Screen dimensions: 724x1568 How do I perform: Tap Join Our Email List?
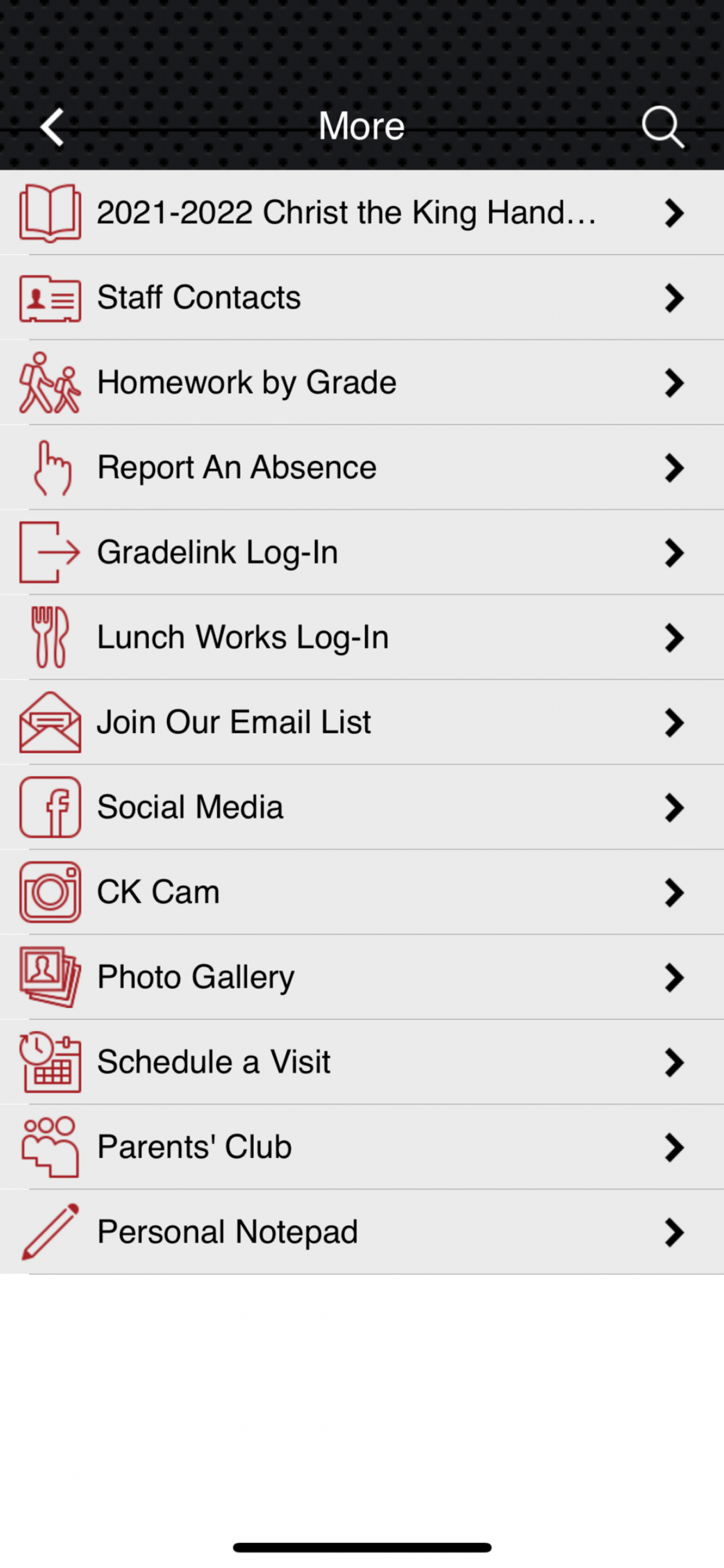click(x=362, y=722)
